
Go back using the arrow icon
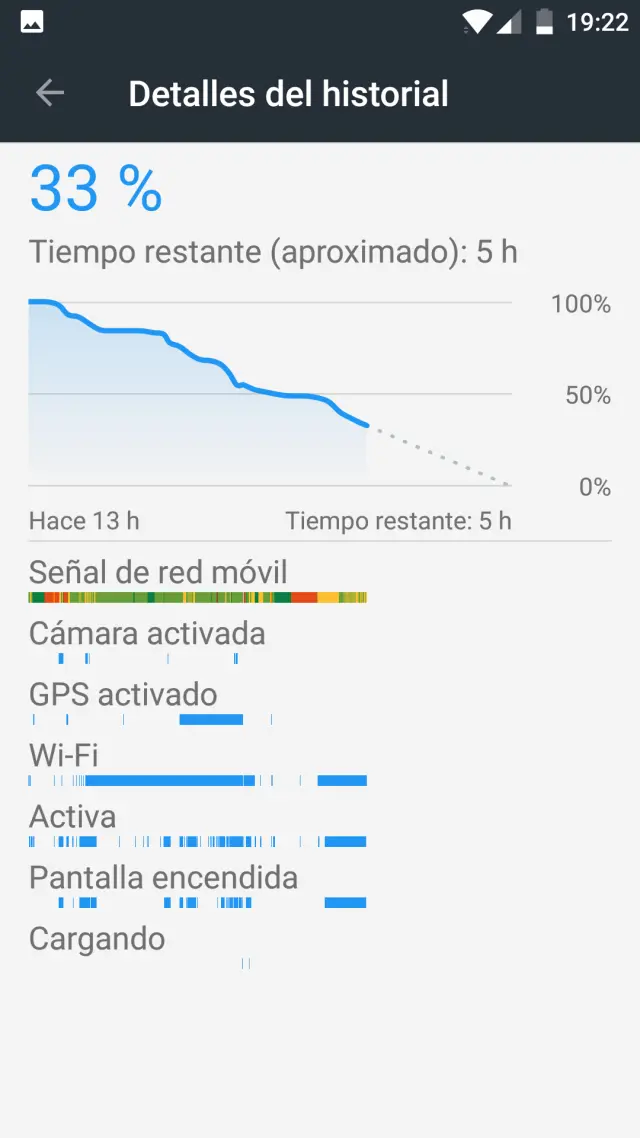coord(49,93)
